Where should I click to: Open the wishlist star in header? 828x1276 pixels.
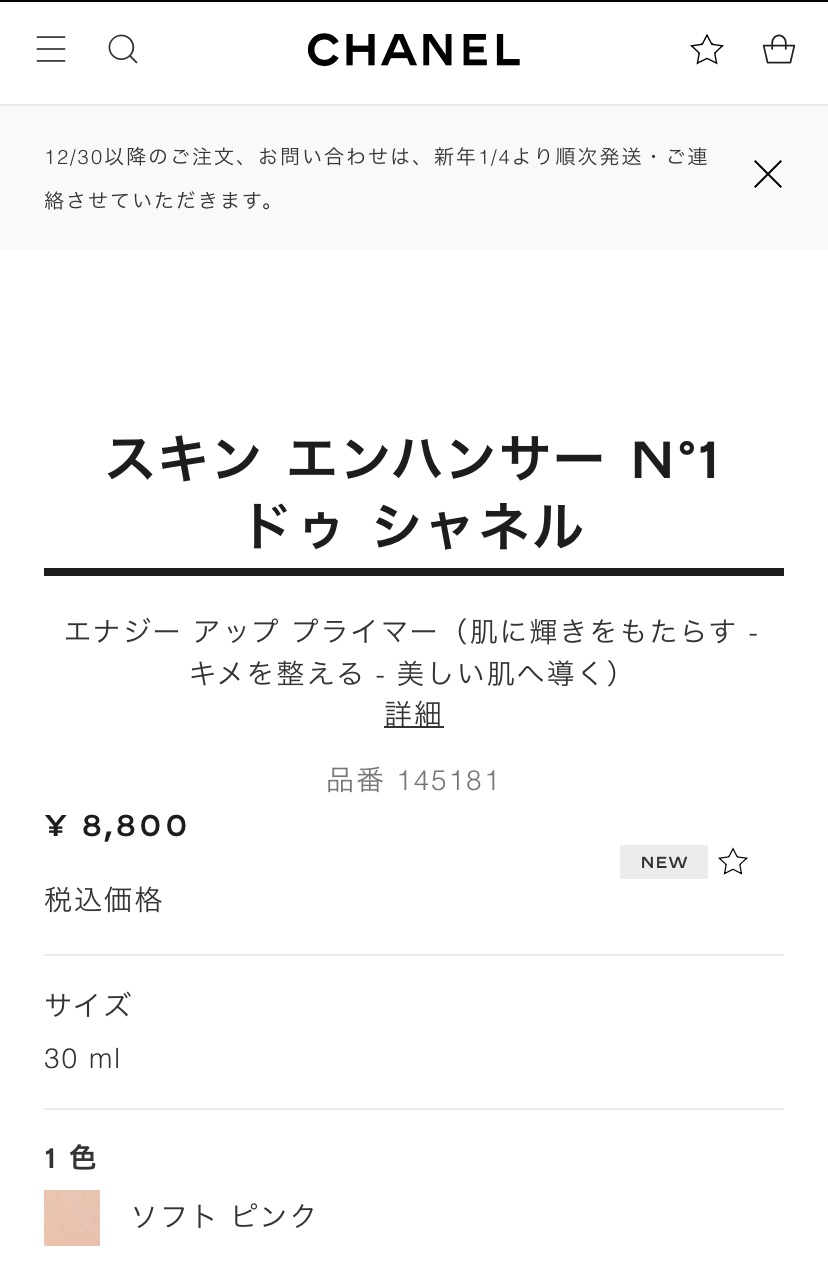(707, 50)
